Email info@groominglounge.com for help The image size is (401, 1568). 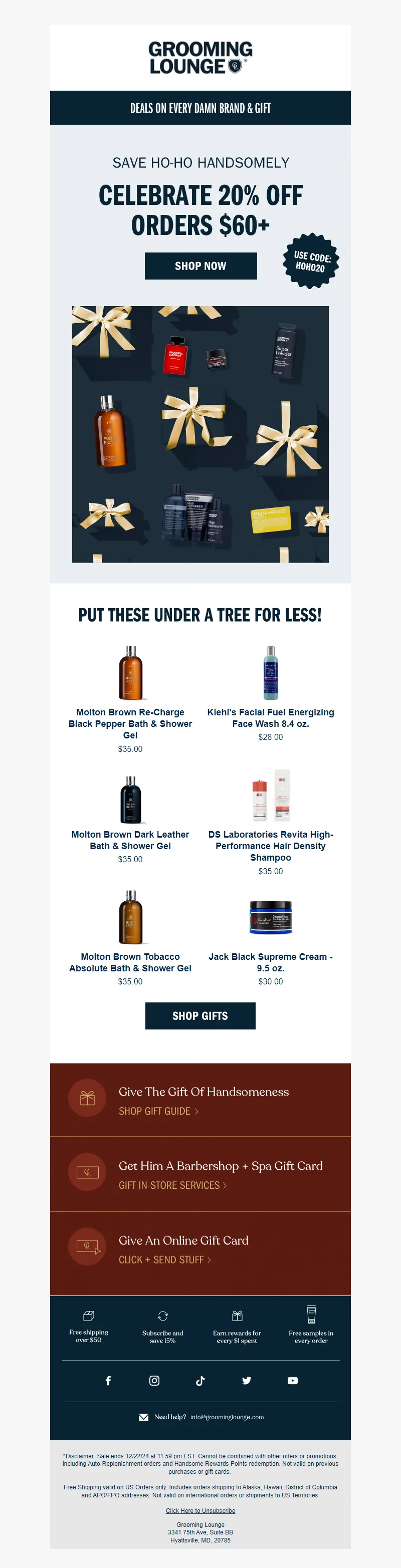point(227,1417)
